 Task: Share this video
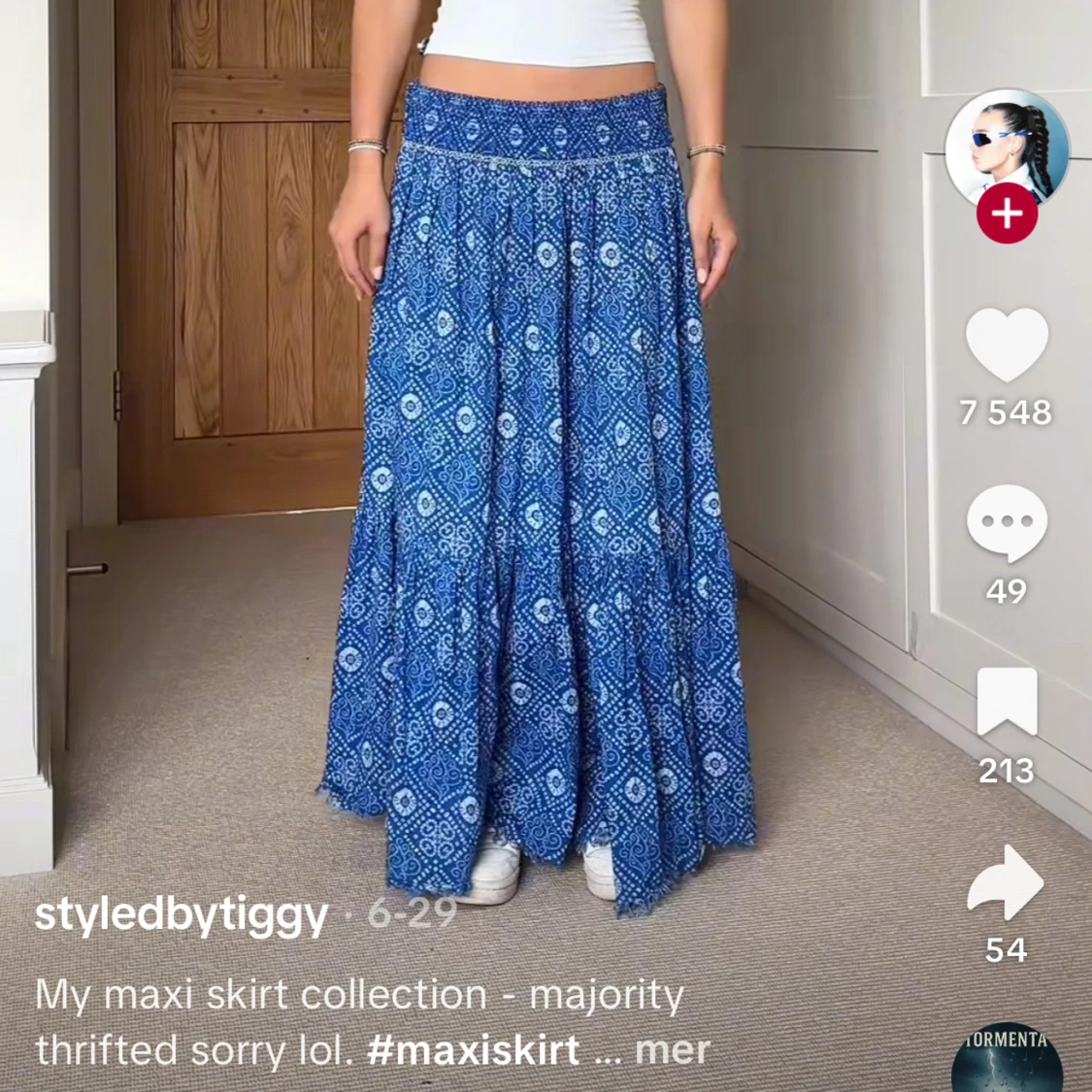click(x=1007, y=882)
